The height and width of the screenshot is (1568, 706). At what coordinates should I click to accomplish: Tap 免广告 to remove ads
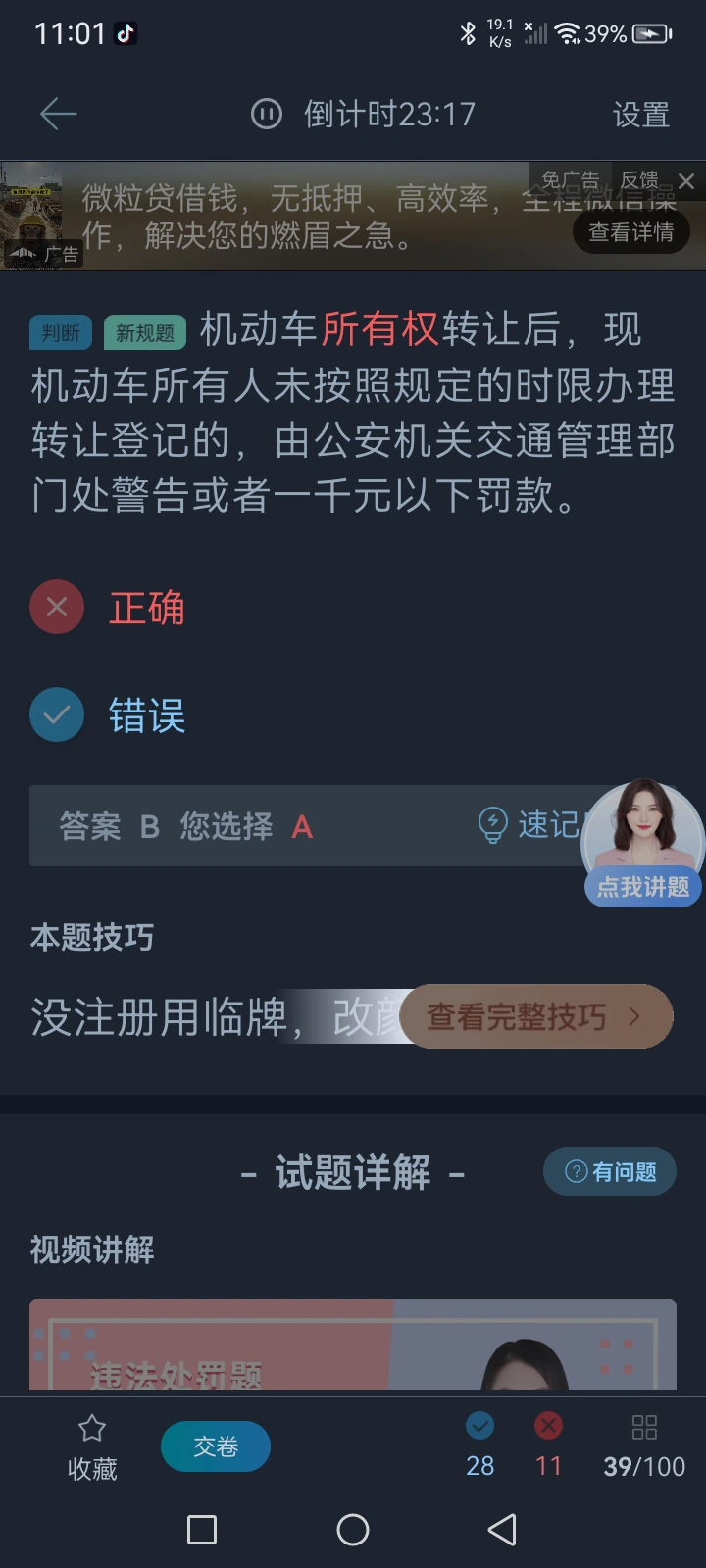coord(570,180)
